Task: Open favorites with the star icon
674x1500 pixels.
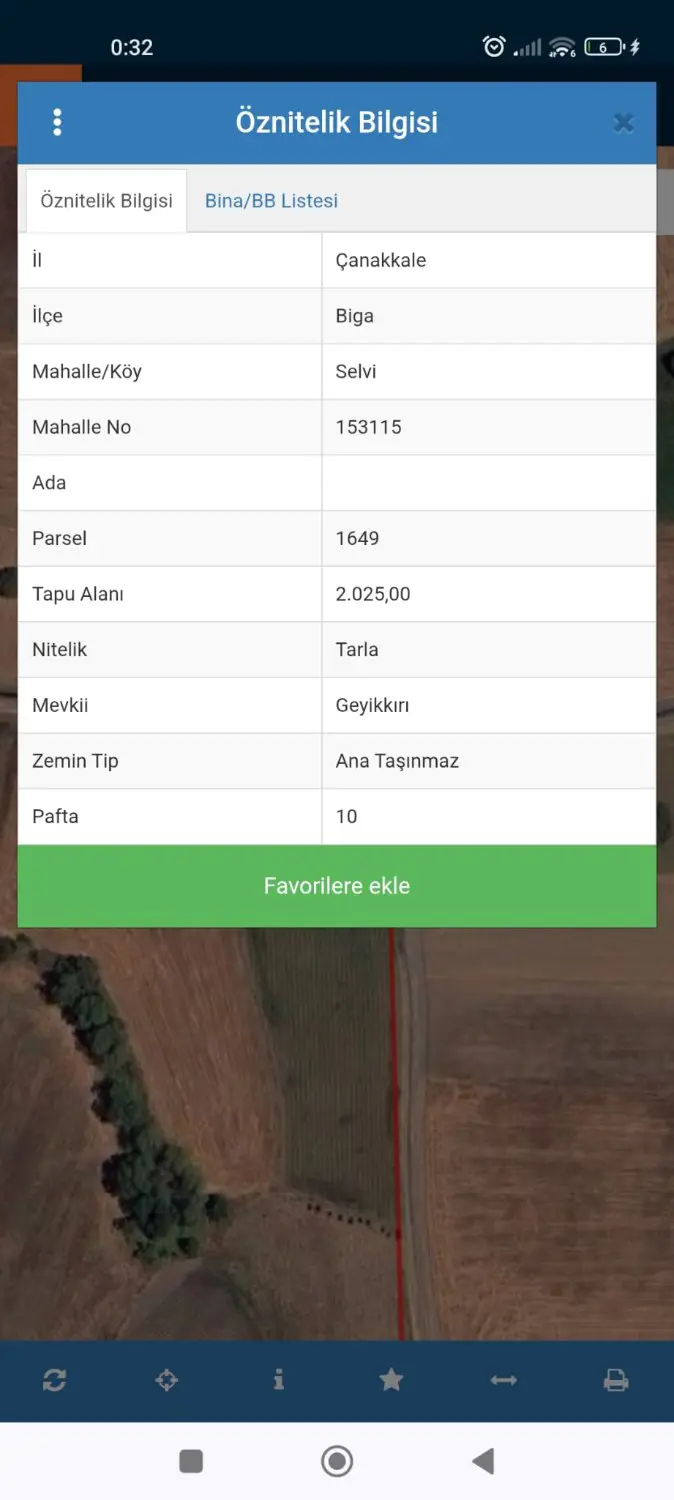Action: point(391,1380)
